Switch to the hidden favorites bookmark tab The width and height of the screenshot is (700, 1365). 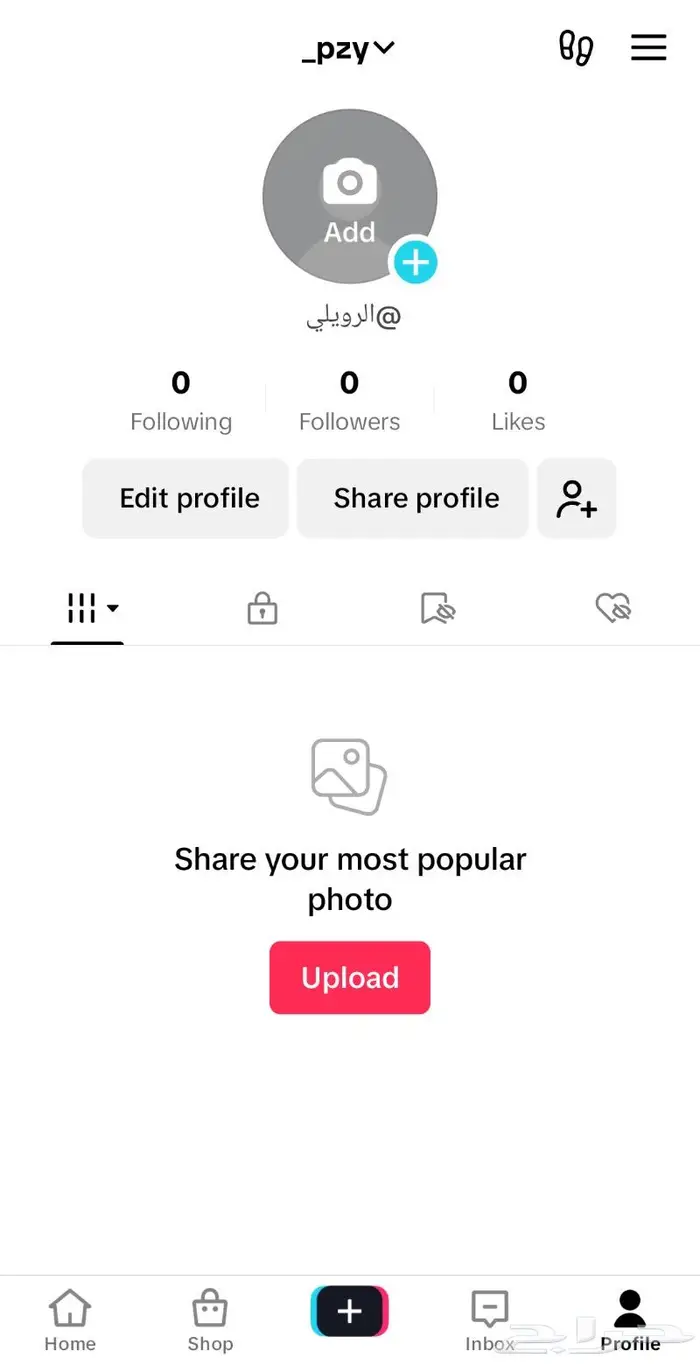[x=438, y=608]
